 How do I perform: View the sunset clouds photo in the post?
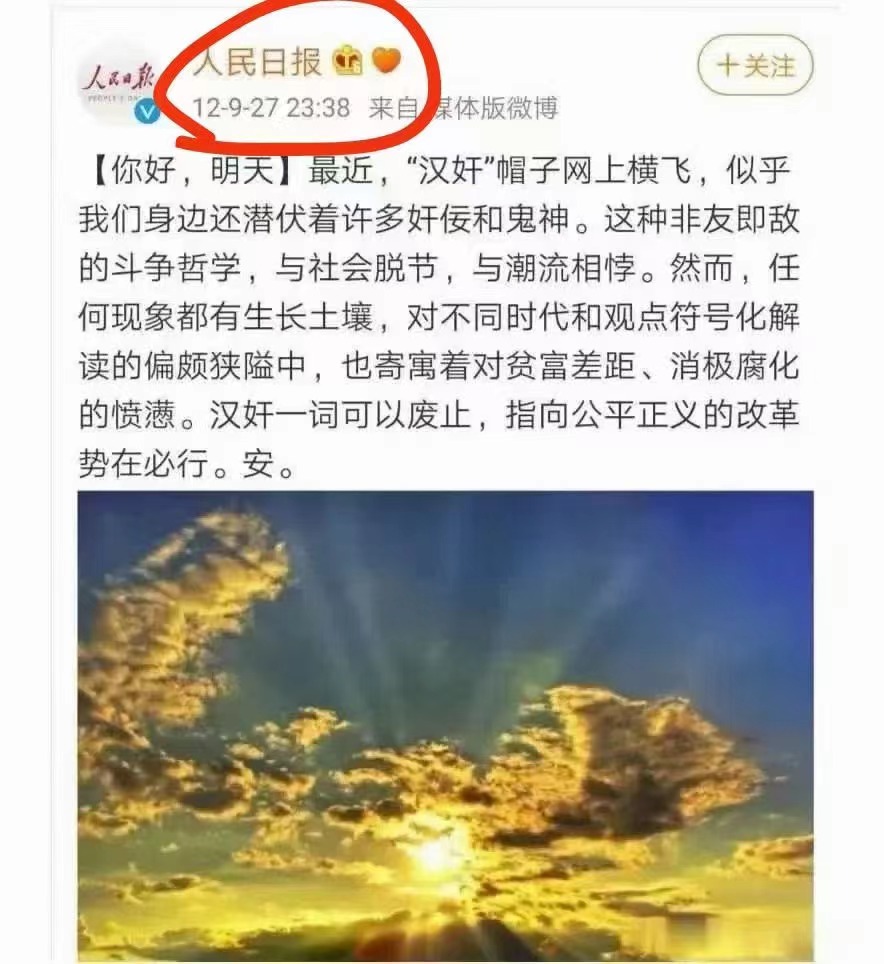click(446, 725)
